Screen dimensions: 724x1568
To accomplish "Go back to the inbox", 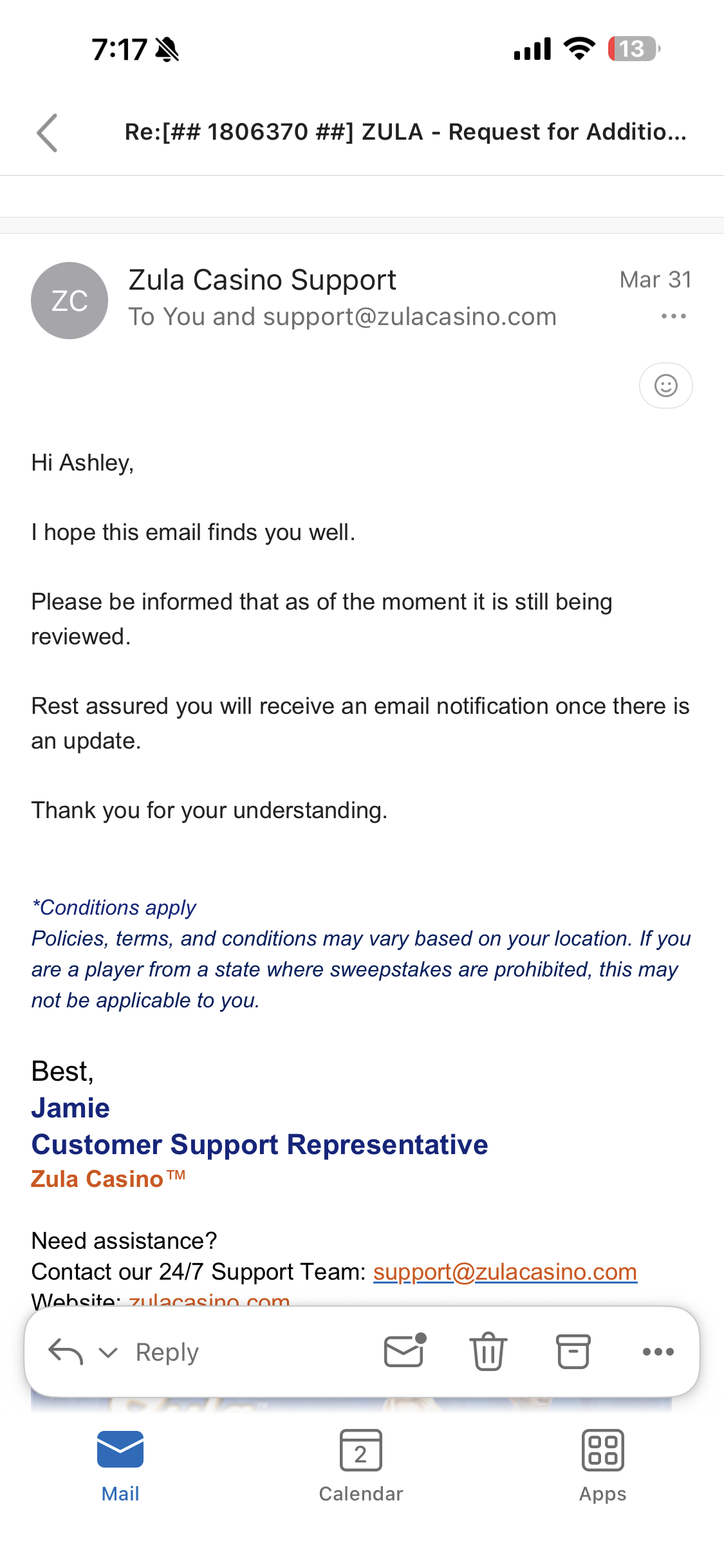I will coord(48,133).
